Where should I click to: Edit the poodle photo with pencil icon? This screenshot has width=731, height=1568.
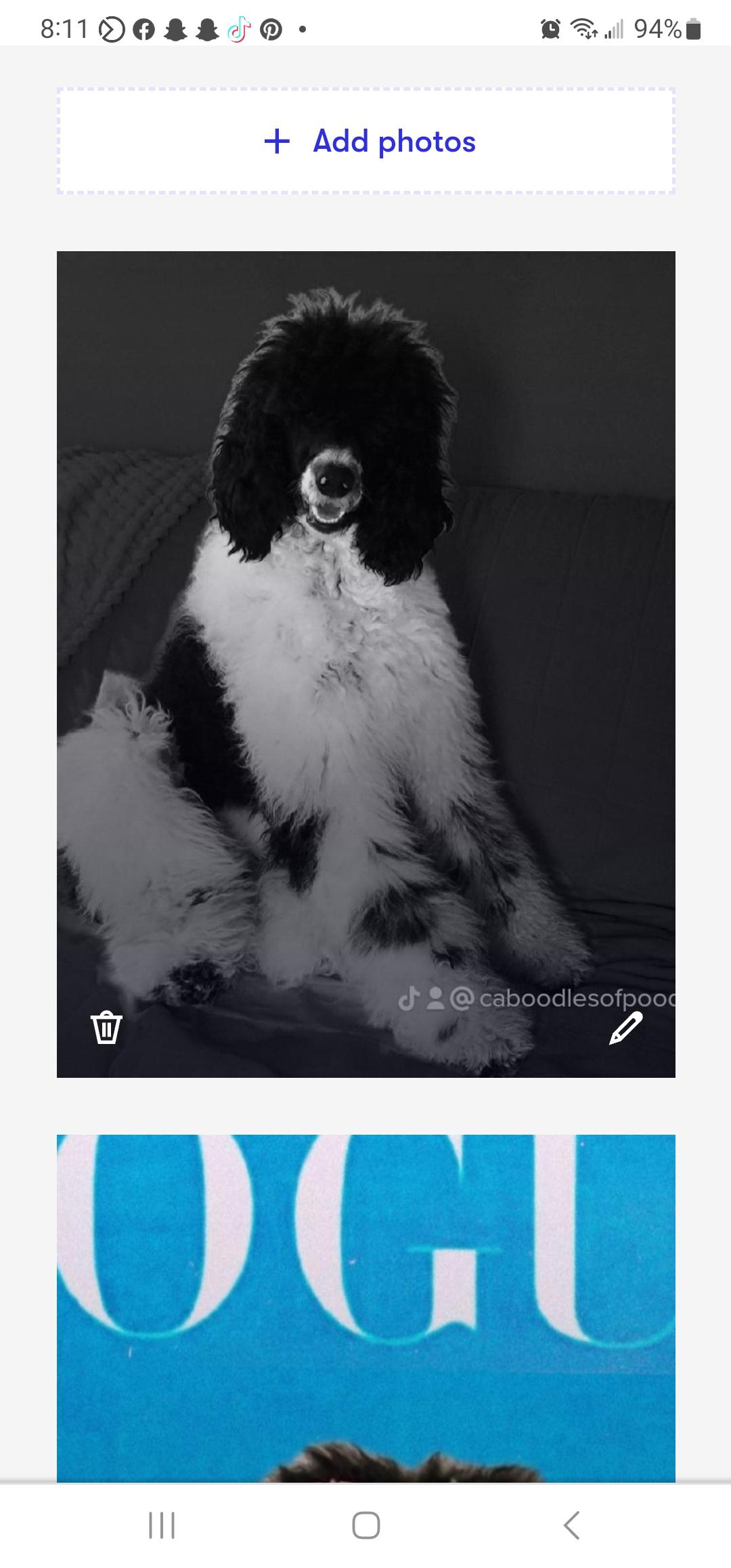[x=626, y=1028]
